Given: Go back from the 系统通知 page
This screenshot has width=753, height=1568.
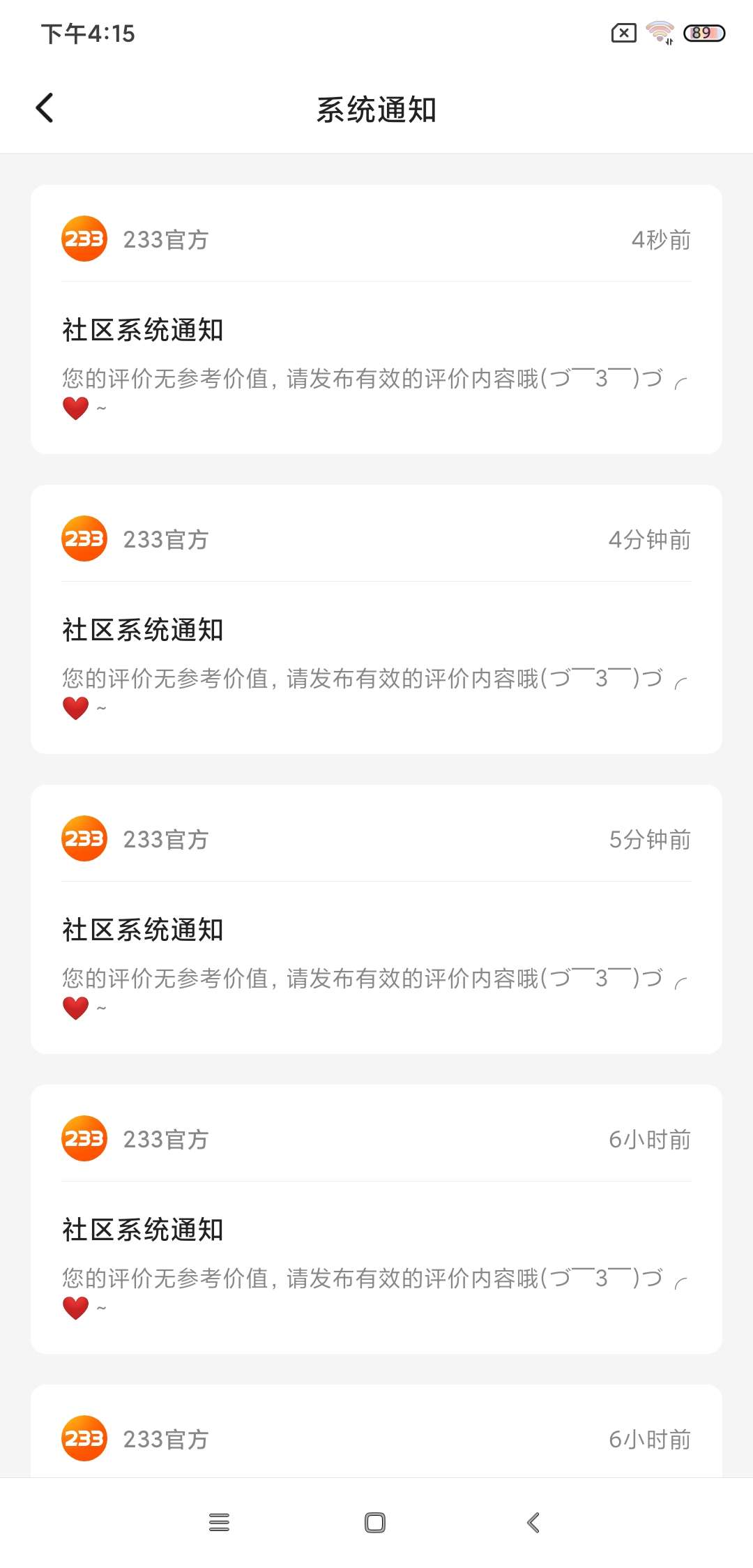Looking at the screenshot, I should (x=45, y=108).
